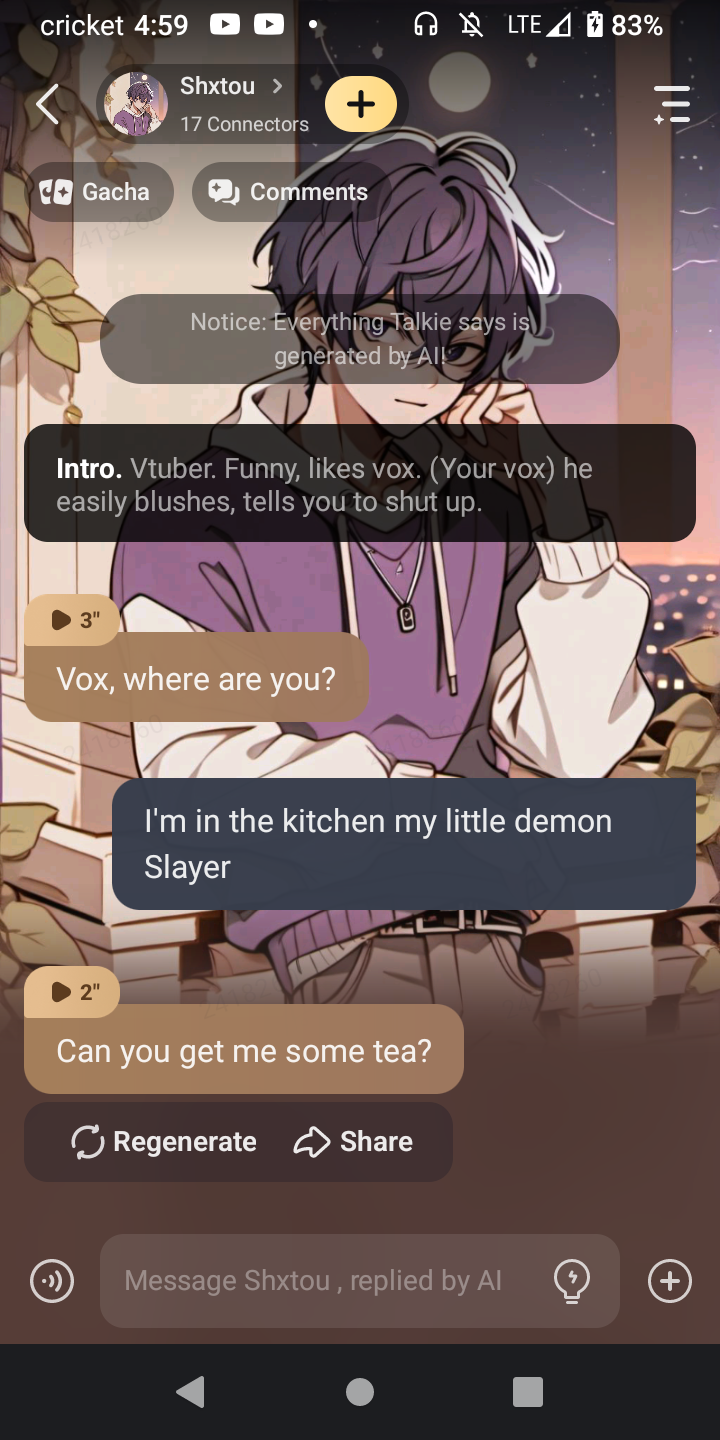Viewport: 720px width, 1440px height.
Task: Open the Gacha chip
Action: 96,192
